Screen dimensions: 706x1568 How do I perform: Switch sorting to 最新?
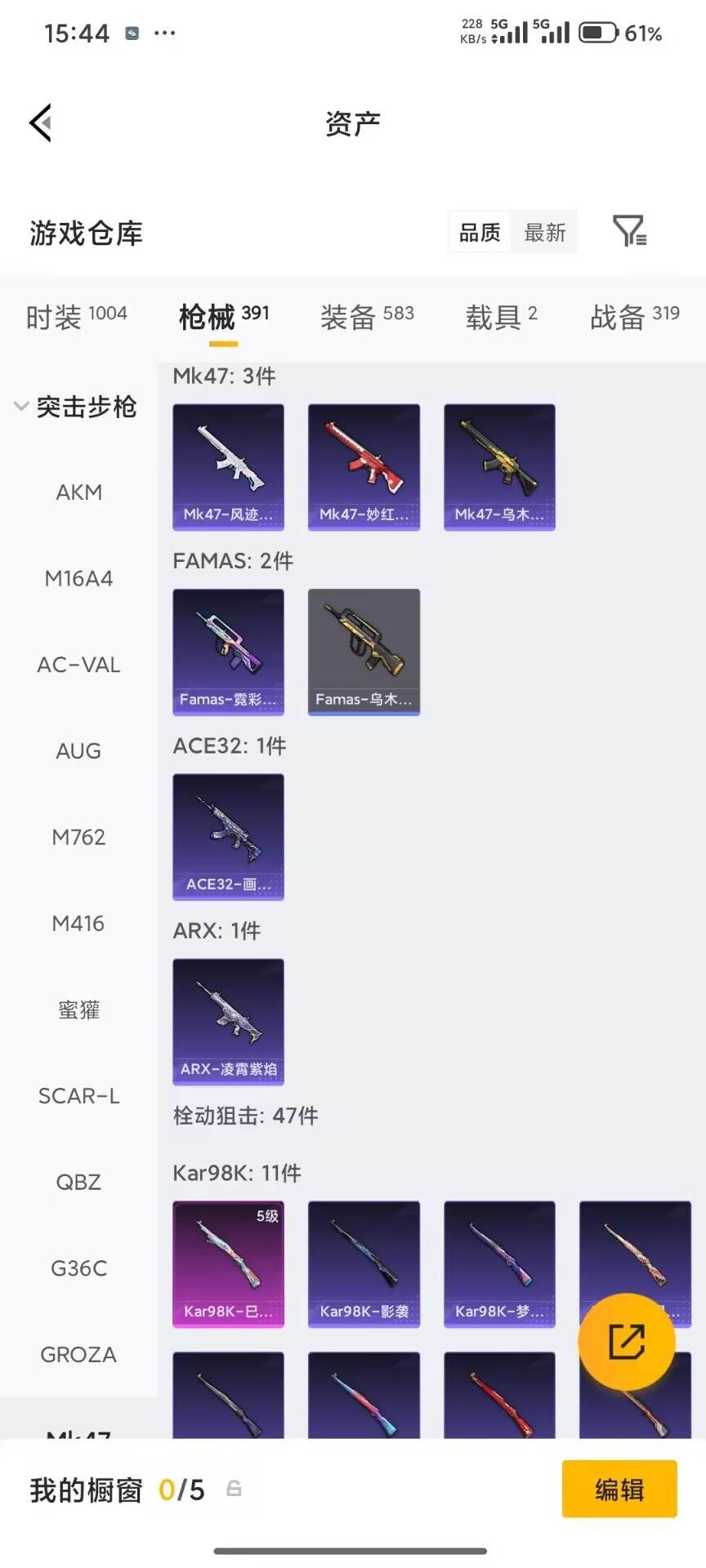point(545,233)
